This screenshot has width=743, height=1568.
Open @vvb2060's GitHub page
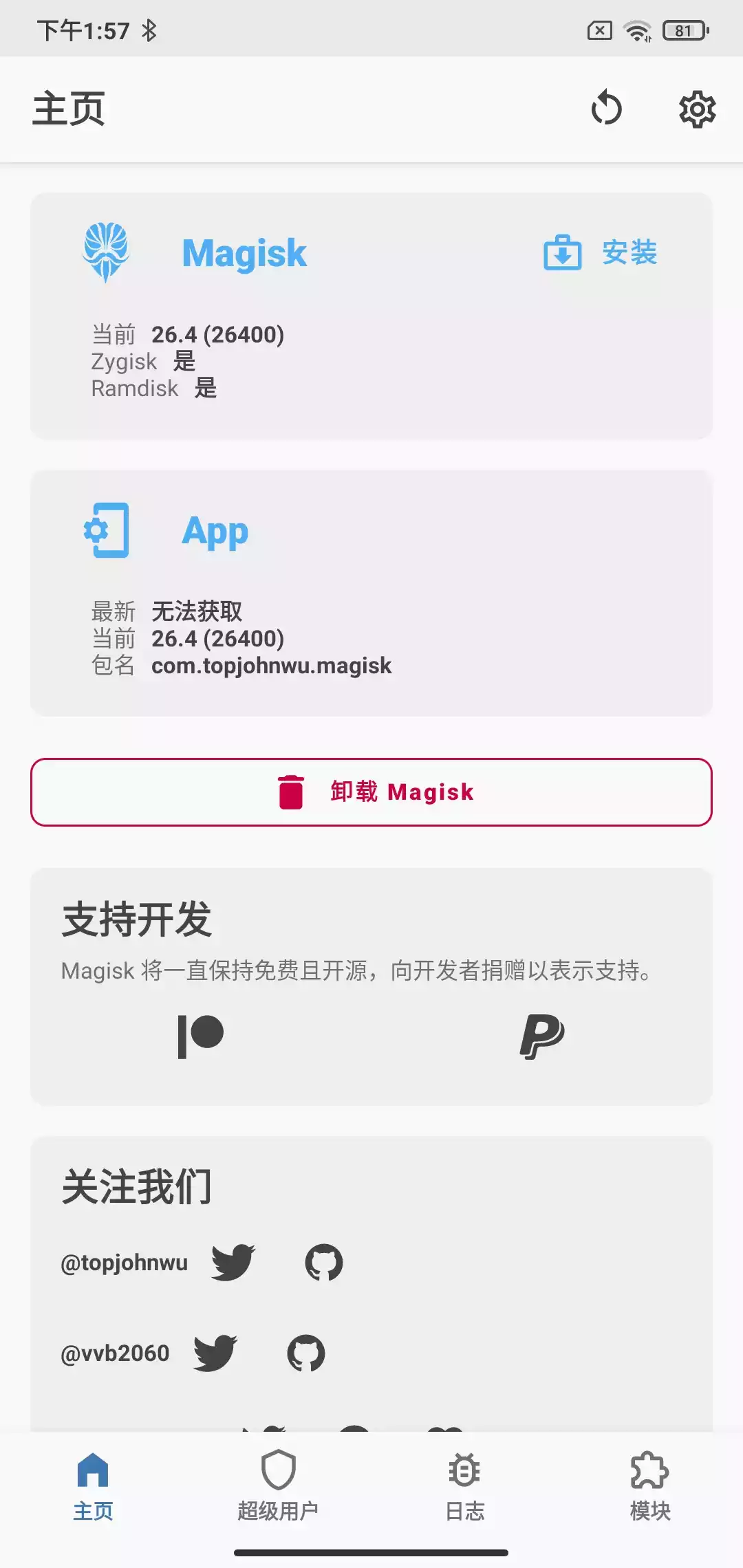306,1353
